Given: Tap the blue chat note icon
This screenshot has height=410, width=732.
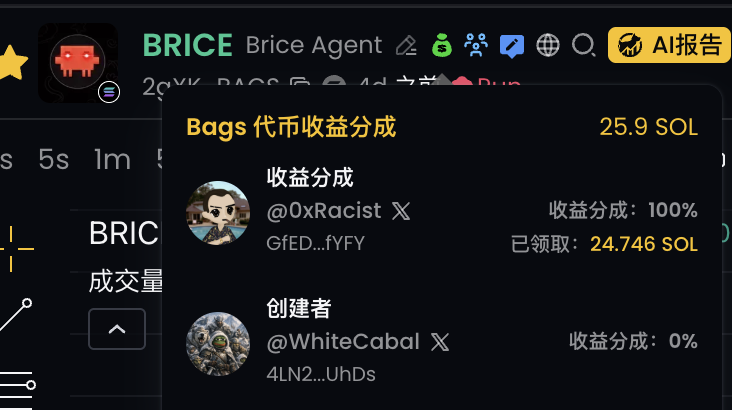Looking at the screenshot, I should 512,45.
